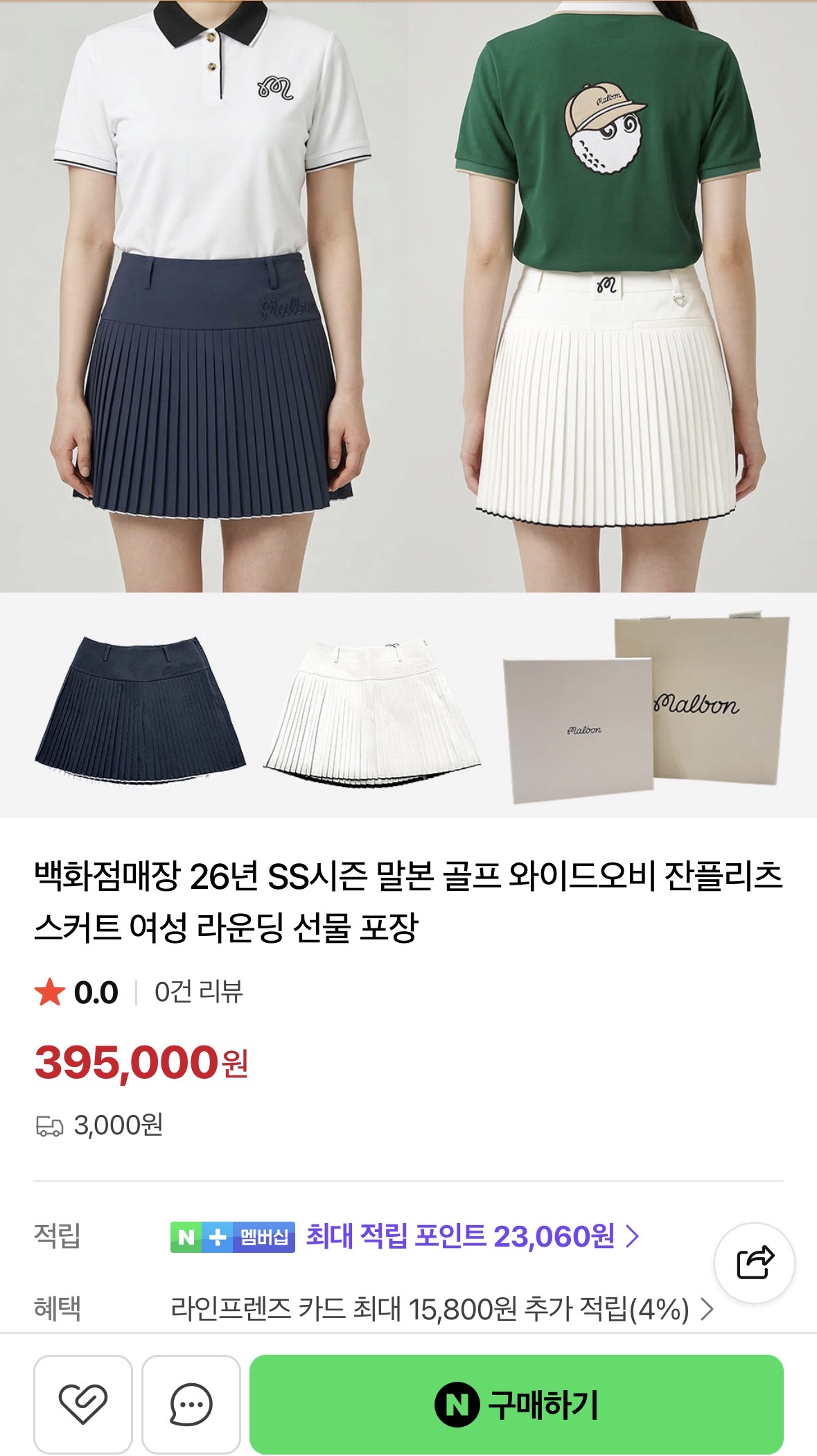Add this skirt to wishlist with heart icon
This screenshot has height=1456, width=817.
click(83, 1404)
